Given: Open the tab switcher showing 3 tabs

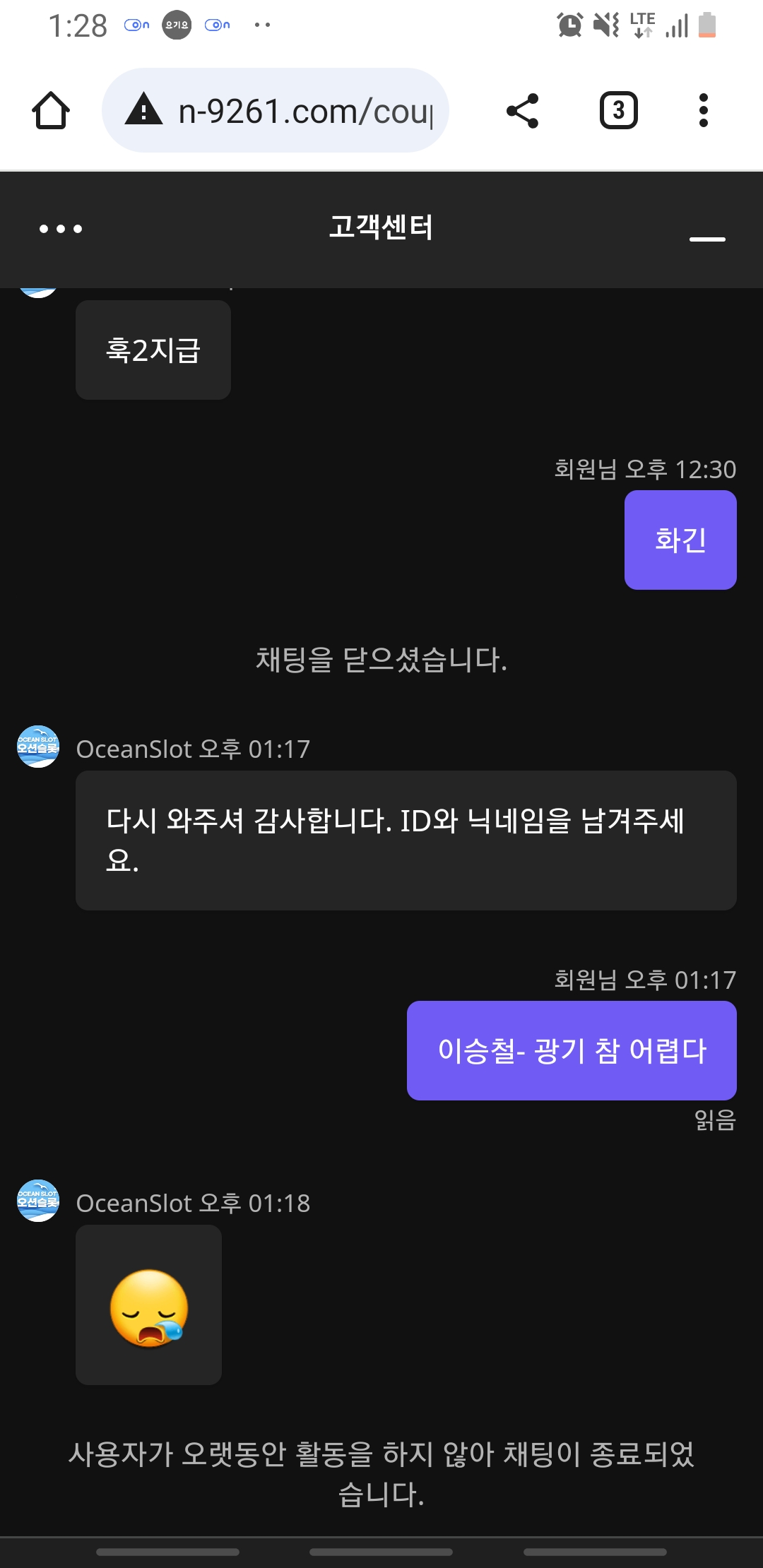Looking at the screenshot, I should point(619,110).
